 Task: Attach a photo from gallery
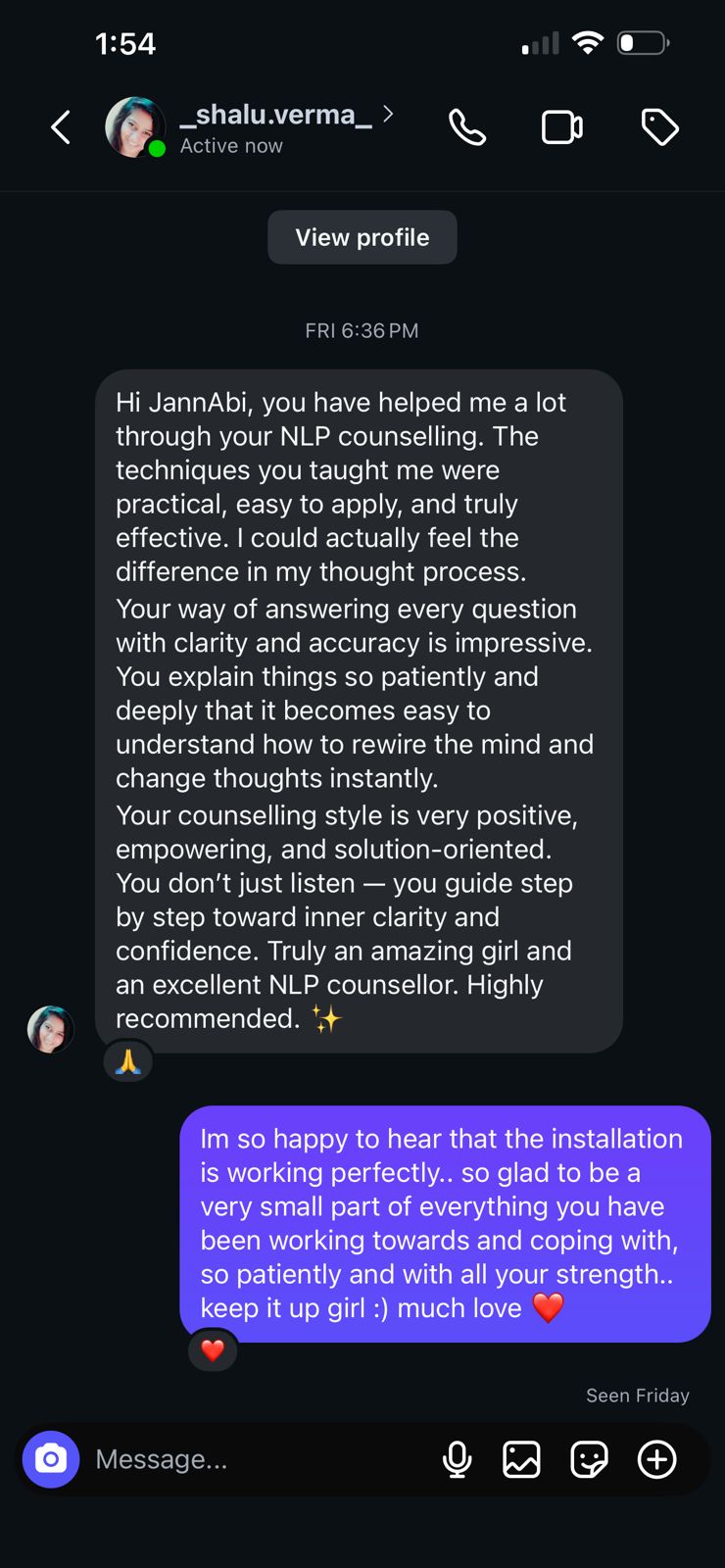point(521,1459)
